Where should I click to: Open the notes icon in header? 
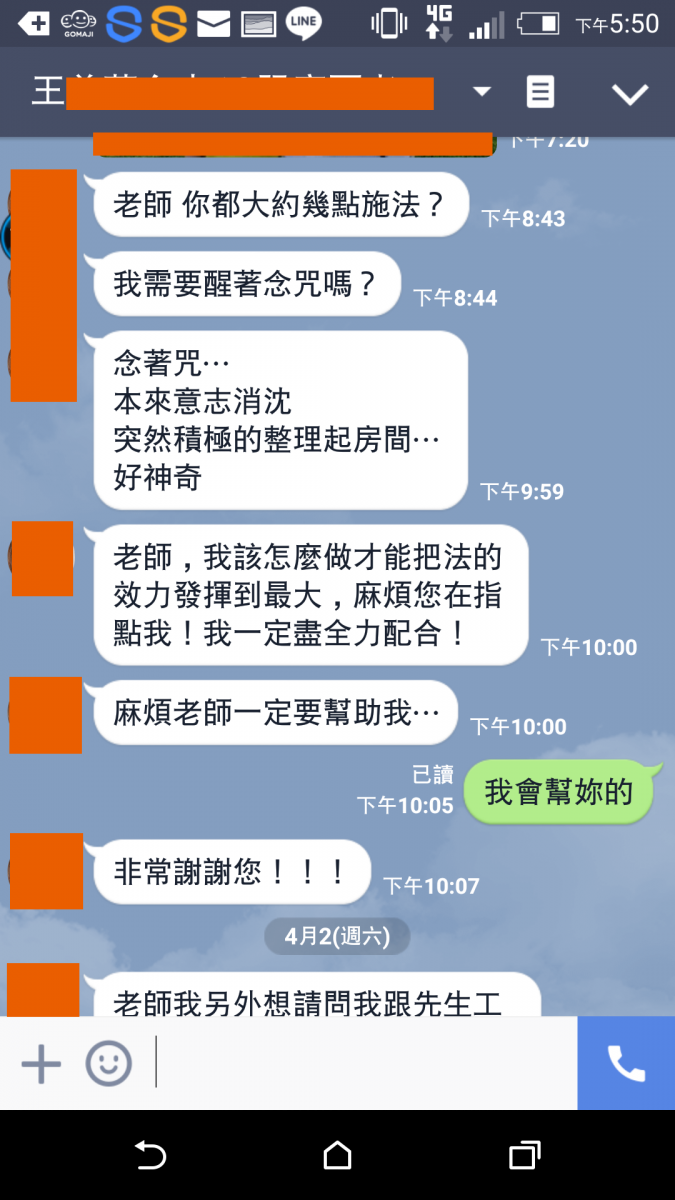[540, 93]
